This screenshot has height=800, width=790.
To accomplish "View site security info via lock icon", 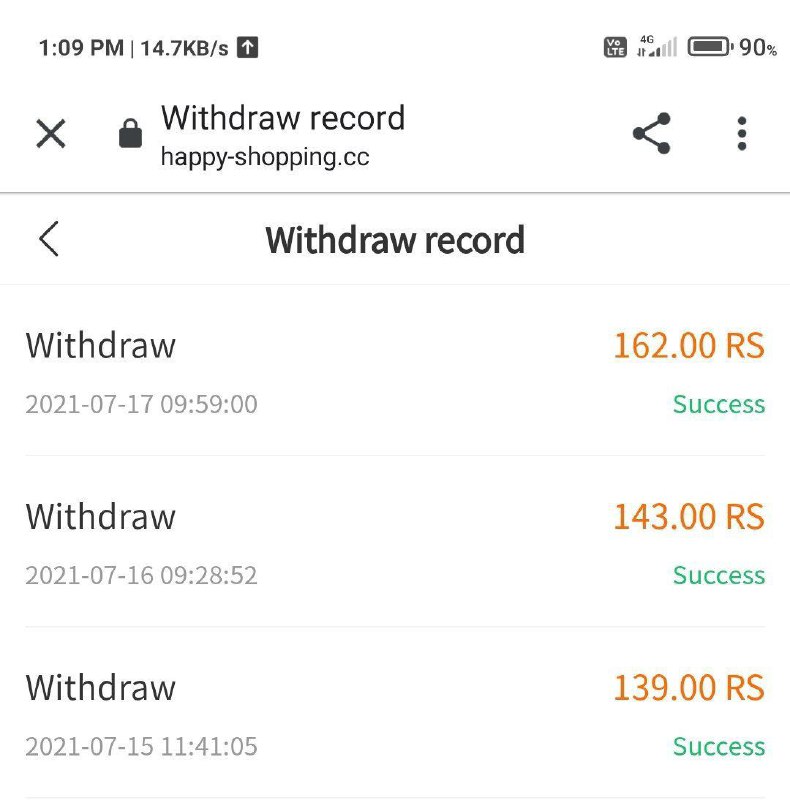I will (130, 134).
